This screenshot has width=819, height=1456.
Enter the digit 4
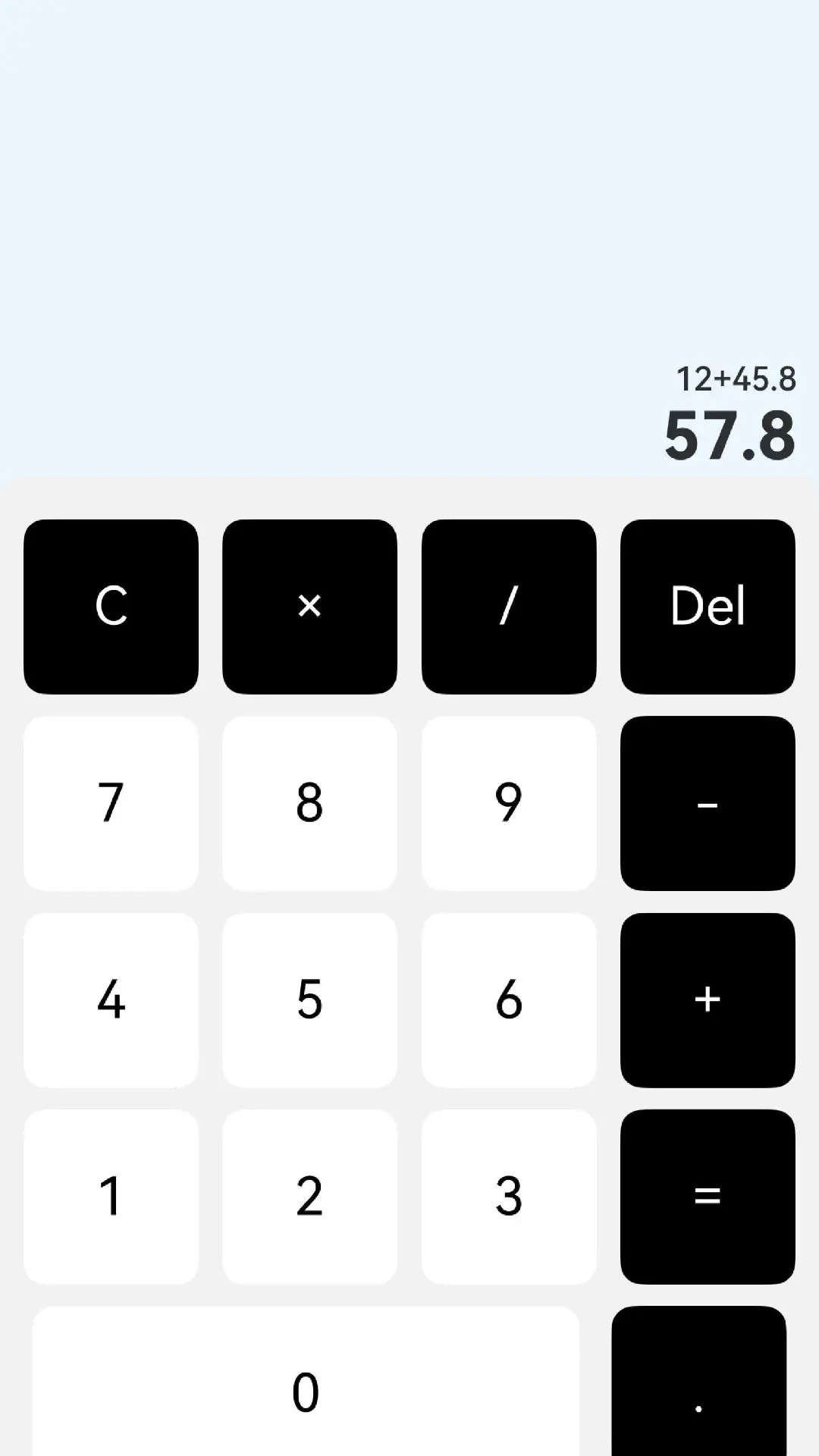click(111, 999)
